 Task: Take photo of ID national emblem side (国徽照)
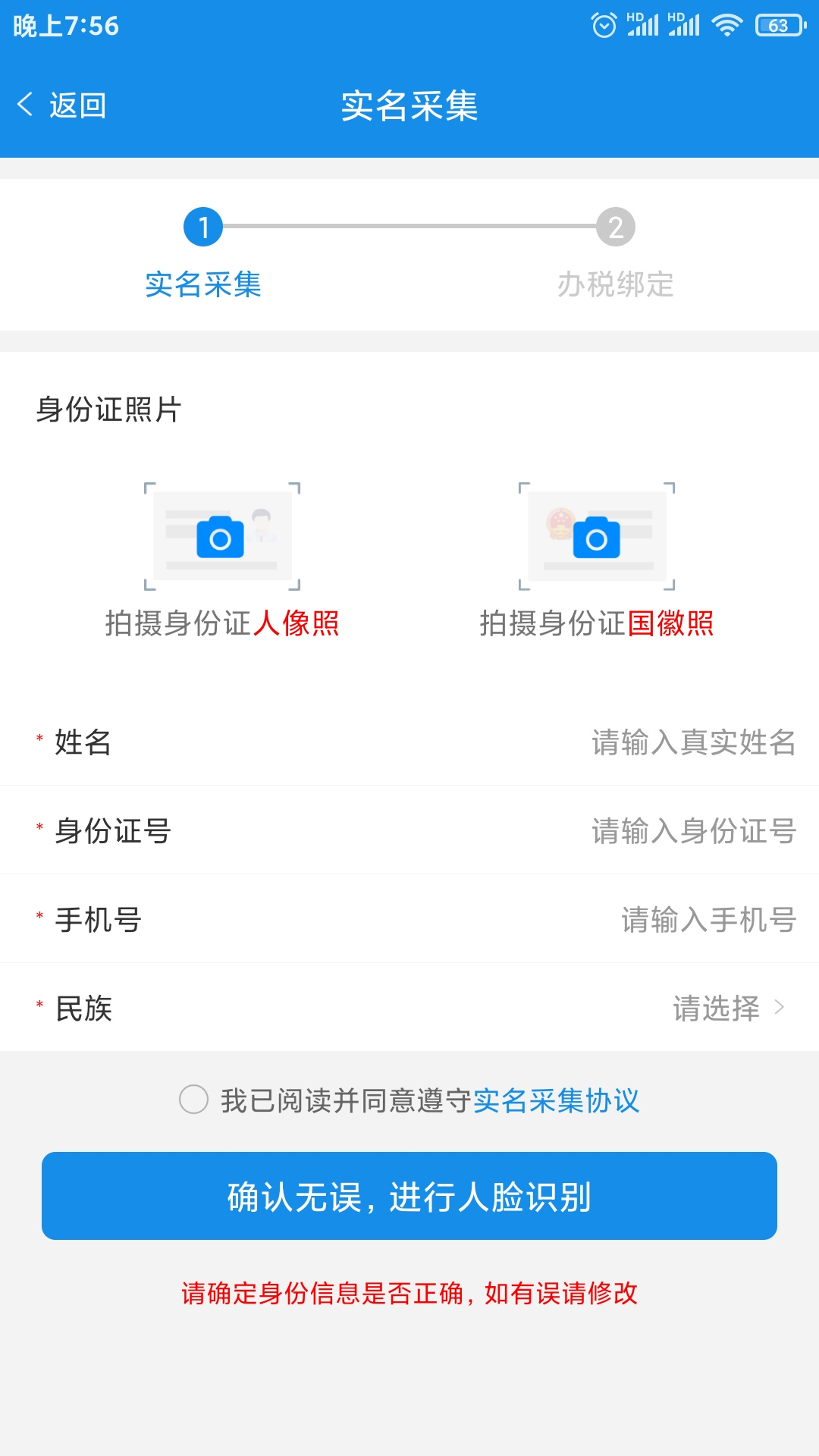(x=597, y=536)
